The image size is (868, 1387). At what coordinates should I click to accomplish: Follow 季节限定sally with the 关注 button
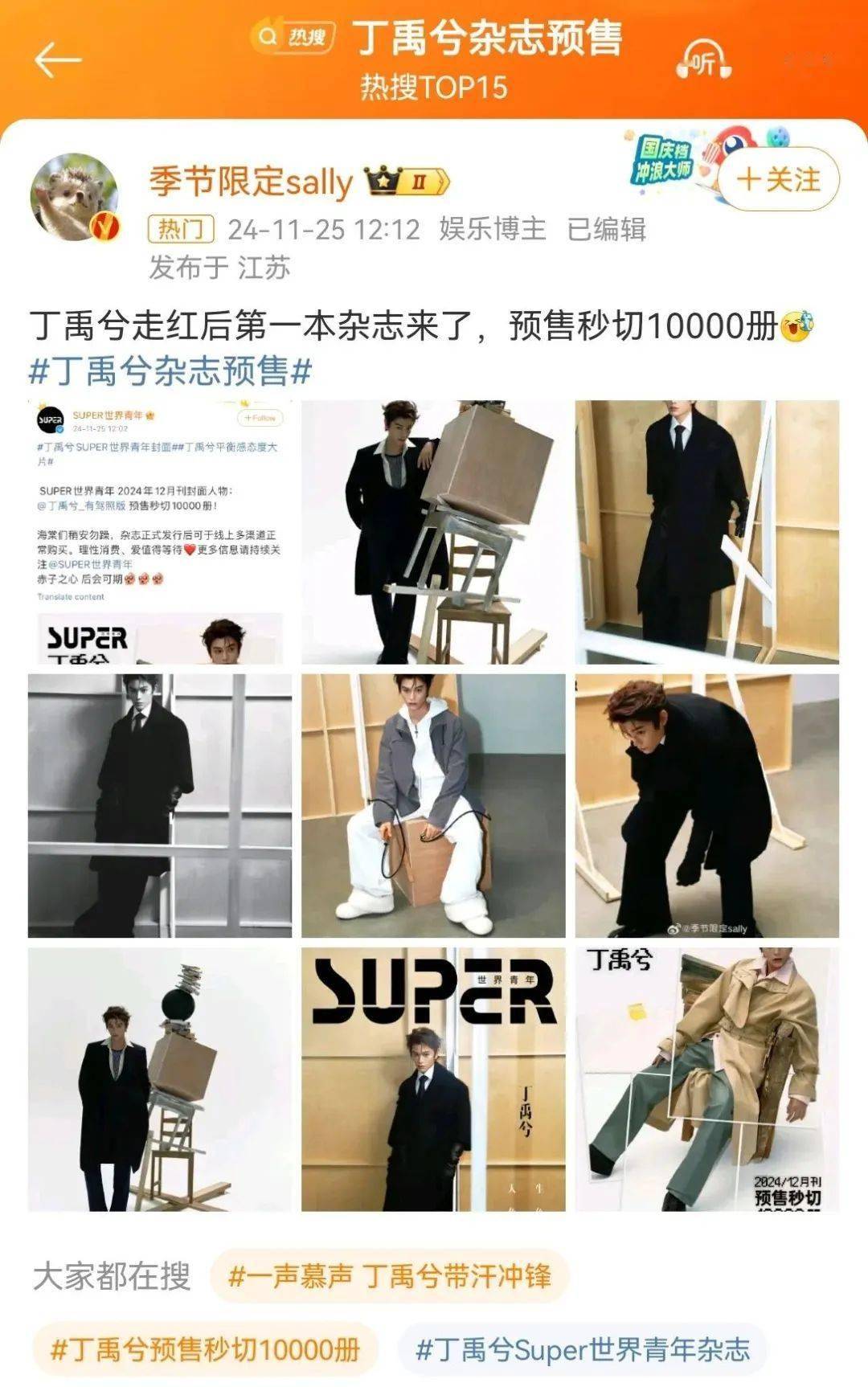tap(778, 179)
